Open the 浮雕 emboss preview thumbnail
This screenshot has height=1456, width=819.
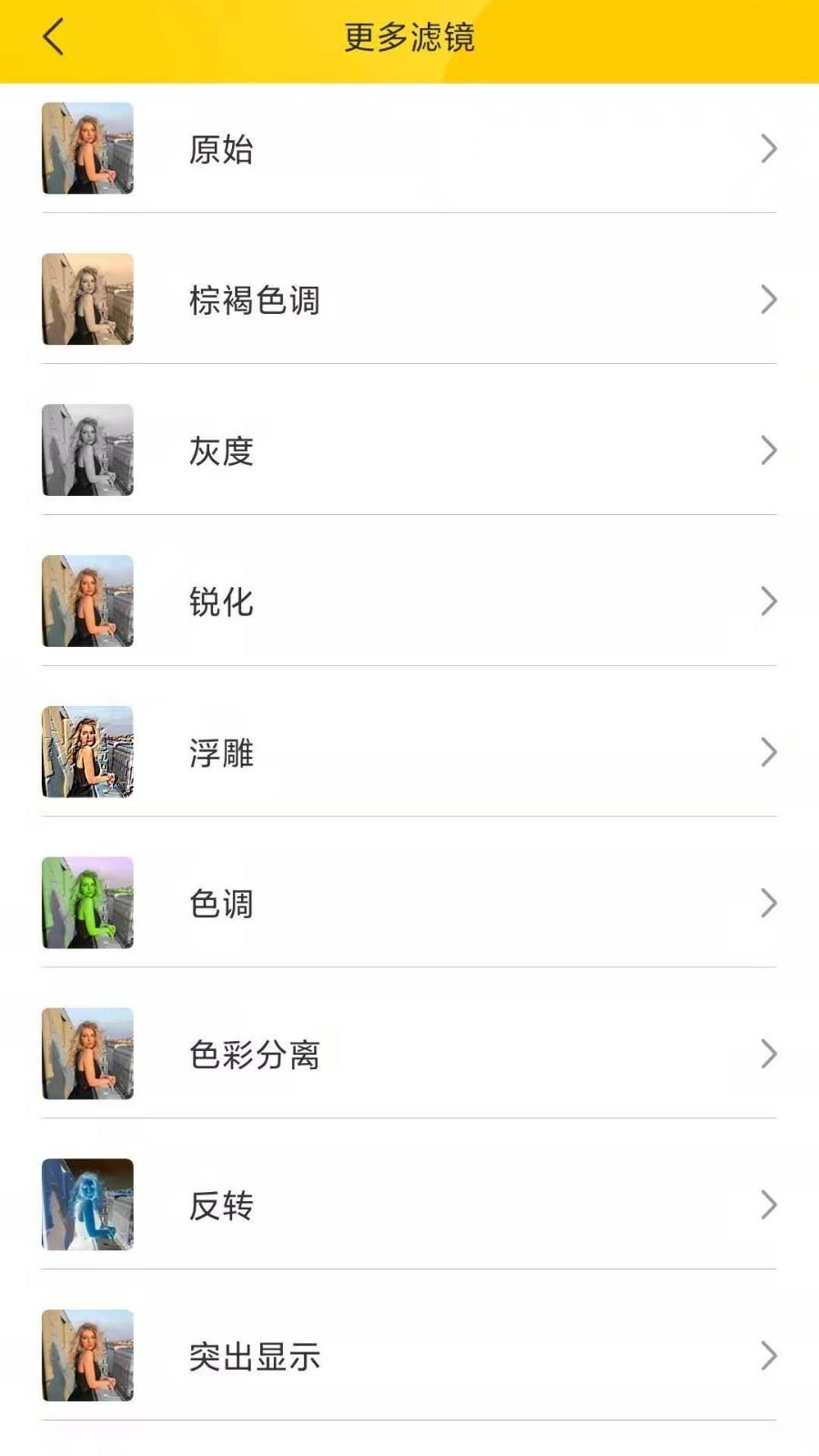(86, 753)
